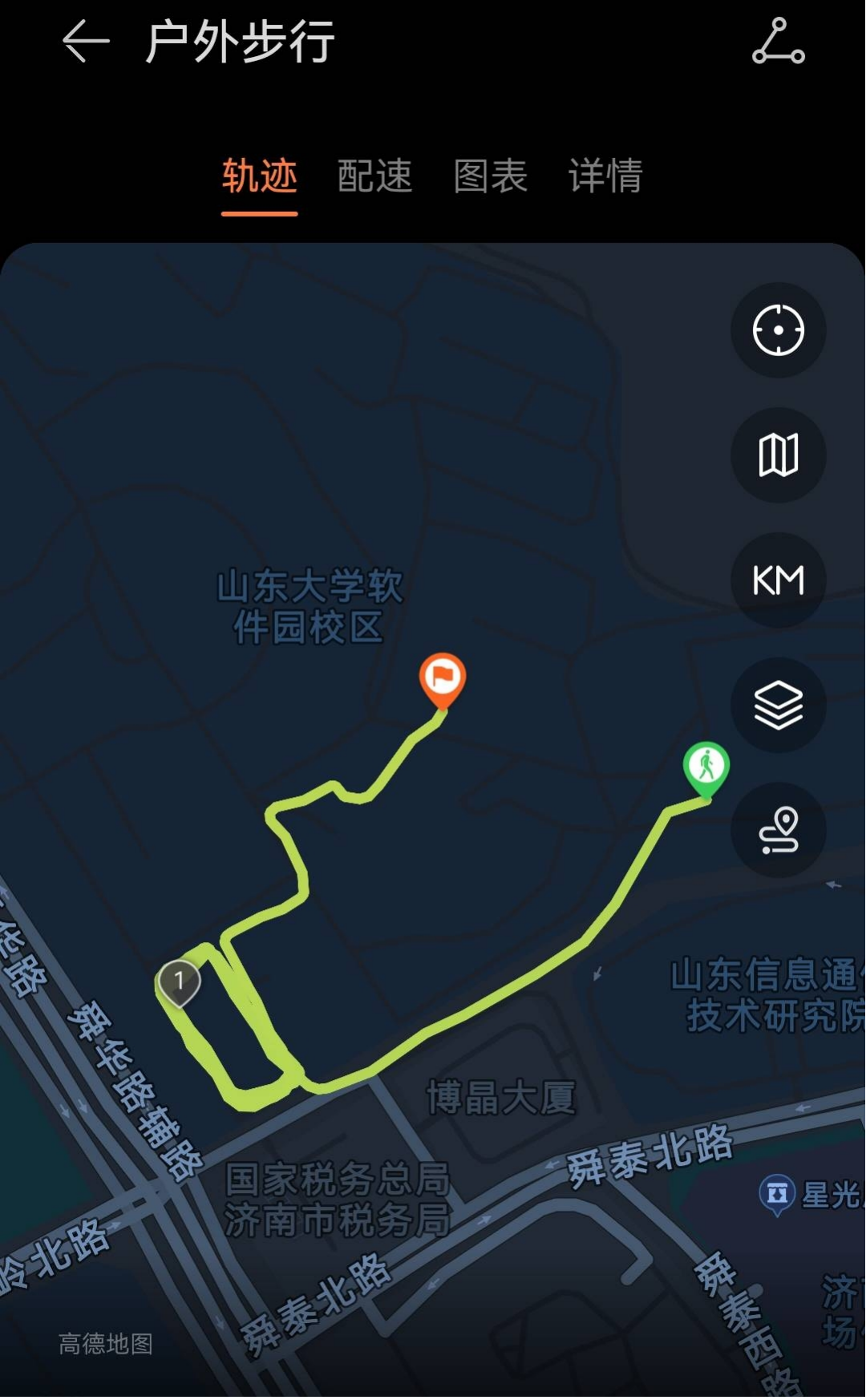Open the route share icon
This screenshot has height=1400, width=866.
(778, 42)
